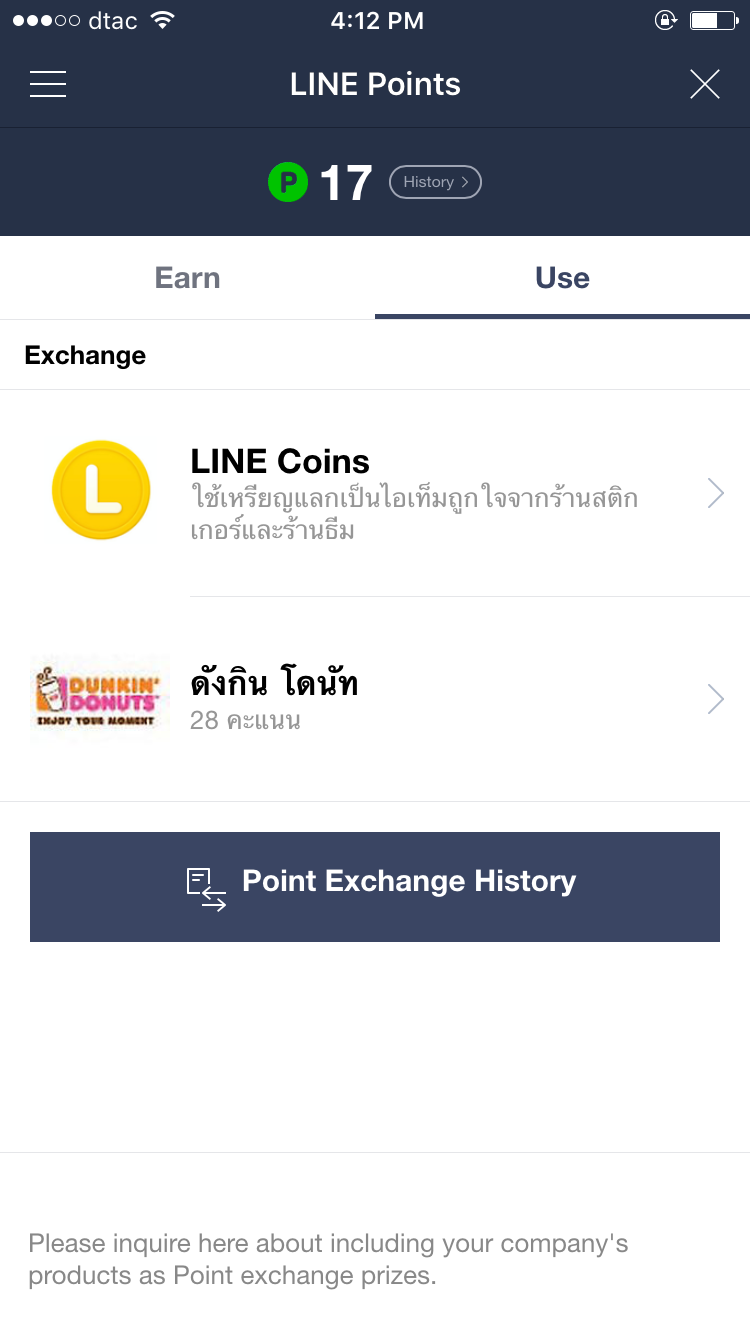
Task: Switch to the Earn tab
Action: point(187,278)
